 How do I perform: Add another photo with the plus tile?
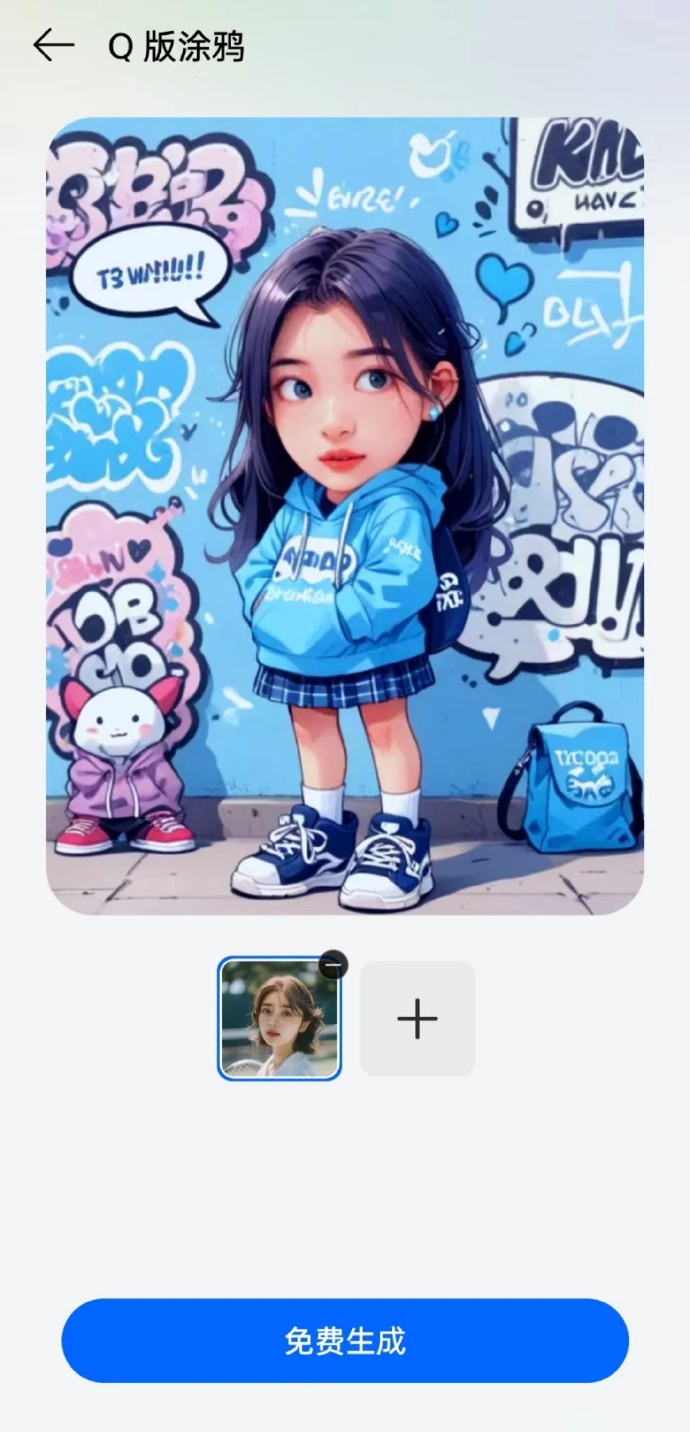pos(417,1019)
